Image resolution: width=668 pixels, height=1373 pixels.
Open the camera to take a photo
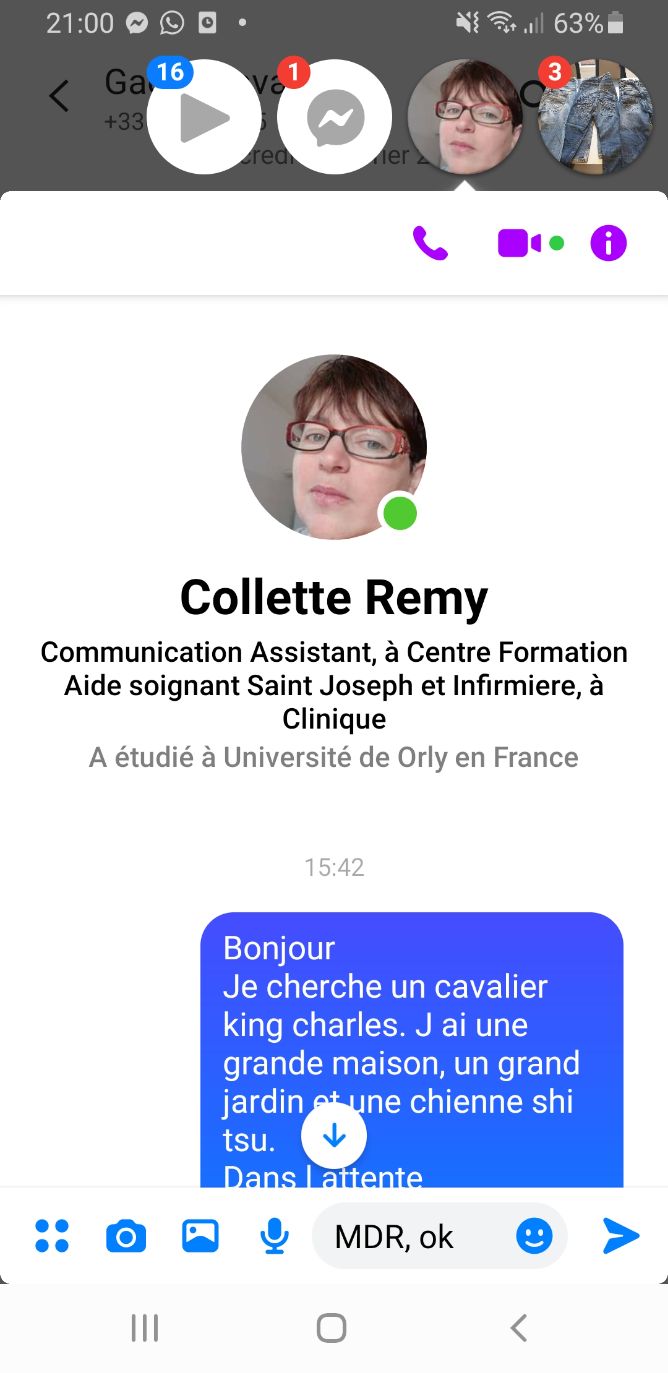point(126,1237)
